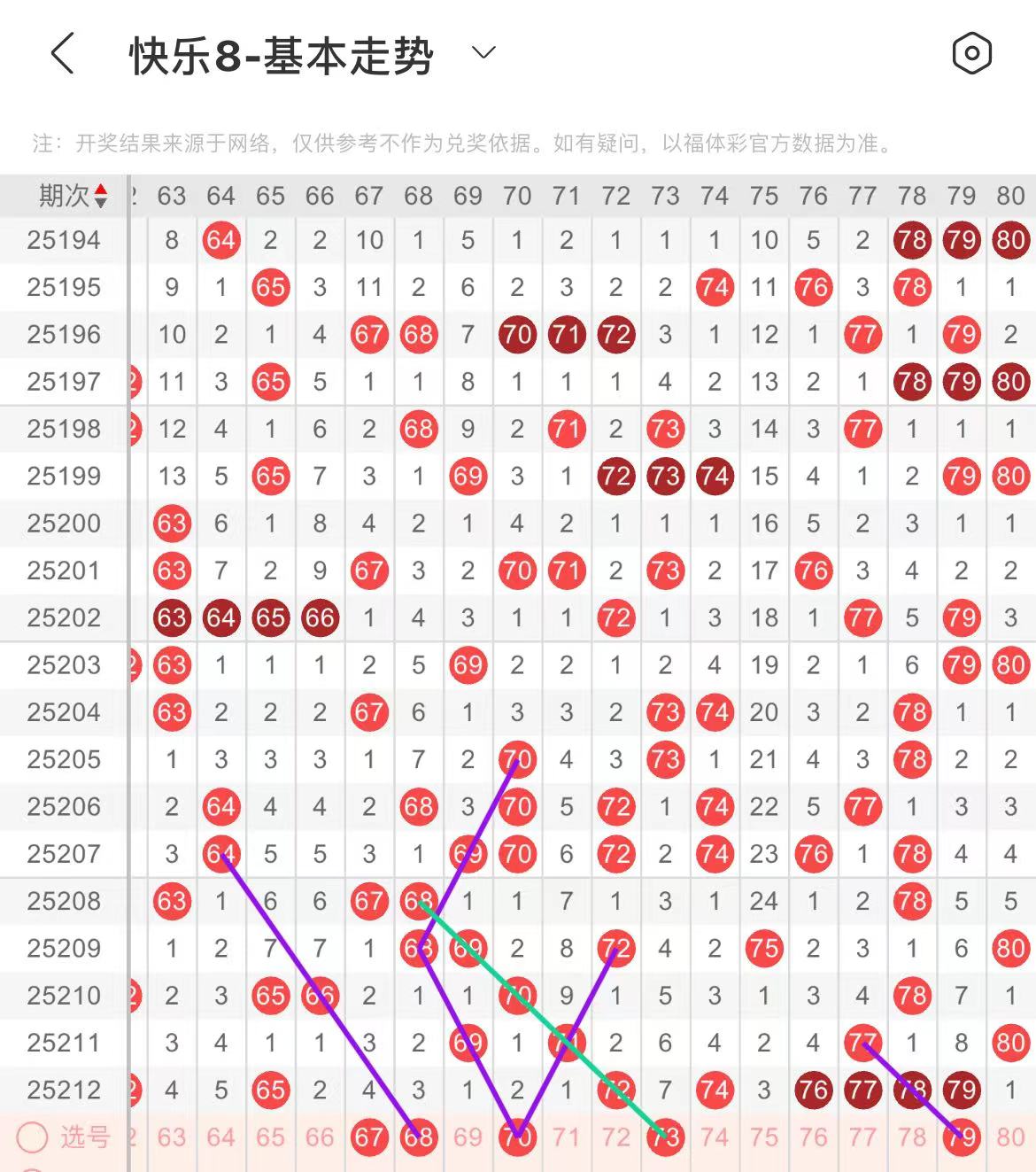Select number 77 in the 选号 row
The image size is (1036, 1172).
pos(862,1137)
